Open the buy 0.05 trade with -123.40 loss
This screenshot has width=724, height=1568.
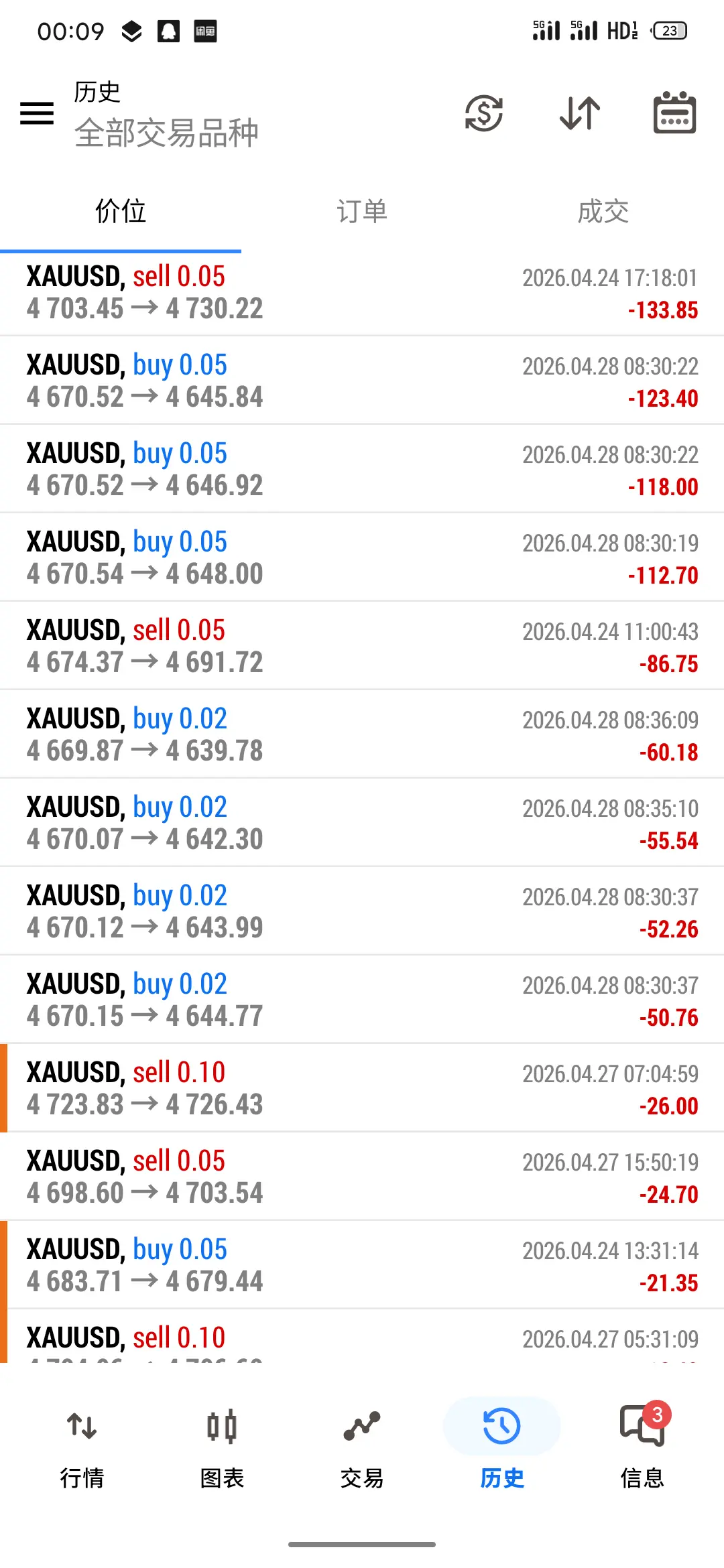(362, 381)
